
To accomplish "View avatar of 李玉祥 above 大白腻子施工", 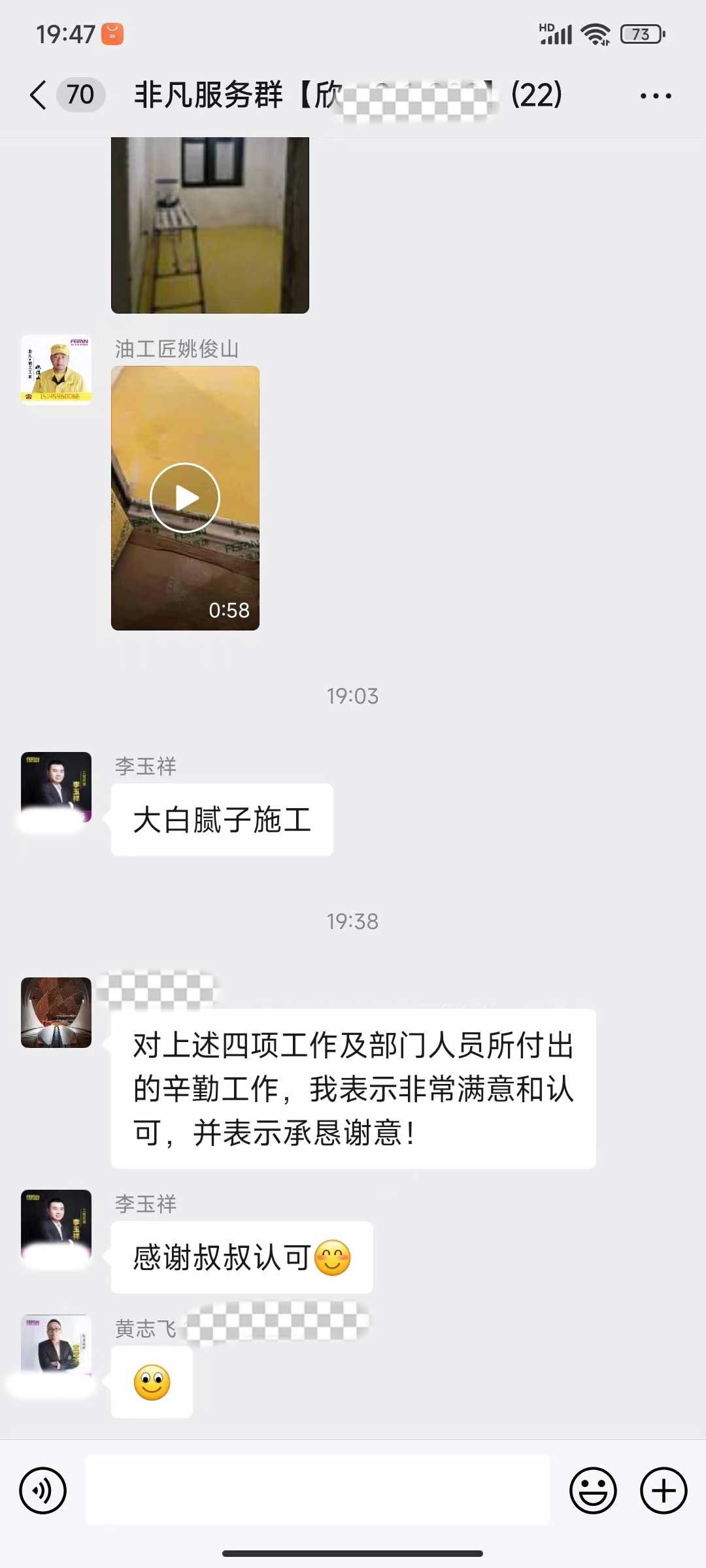I will 56,787.
